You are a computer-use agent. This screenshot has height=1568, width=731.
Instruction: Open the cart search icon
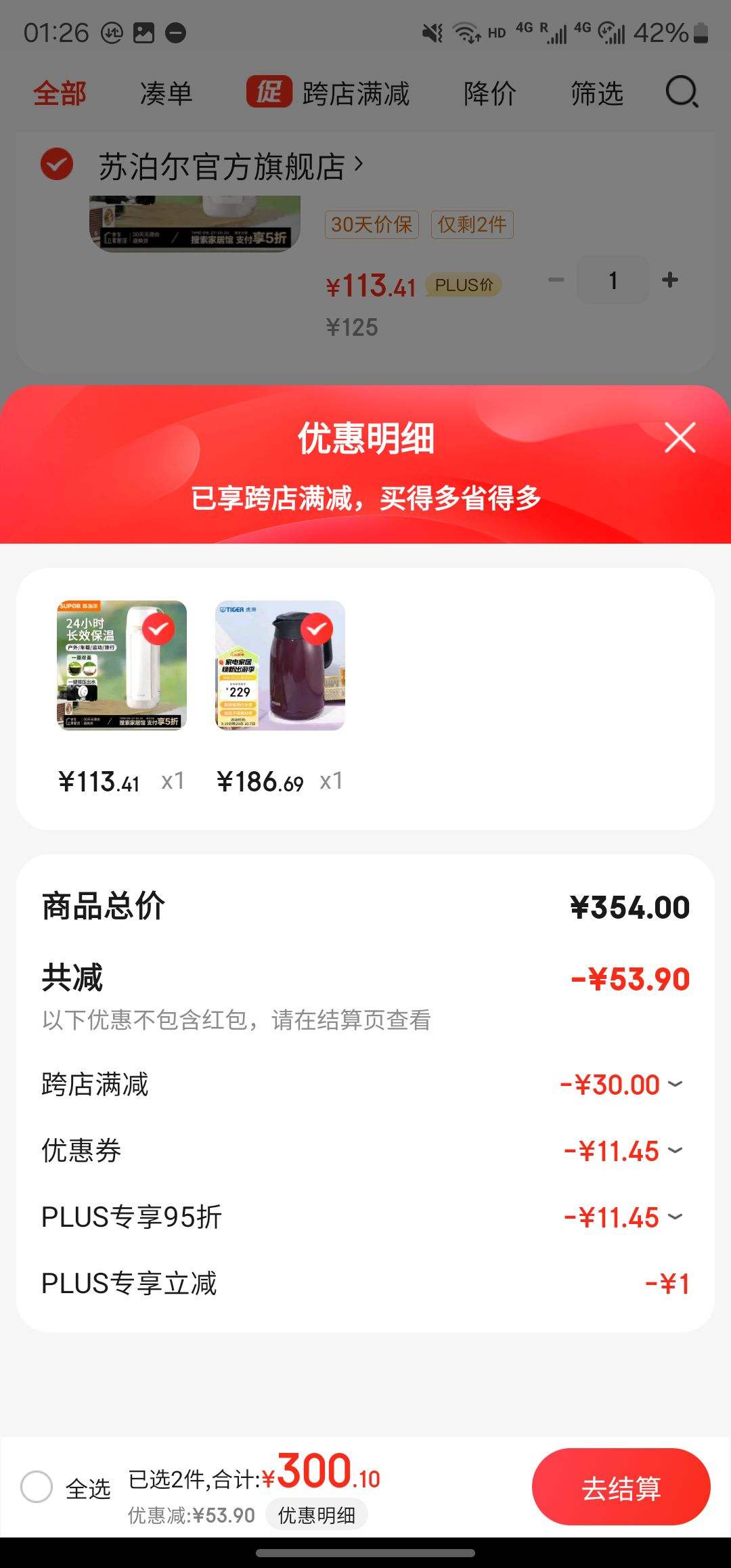[681, 92]
